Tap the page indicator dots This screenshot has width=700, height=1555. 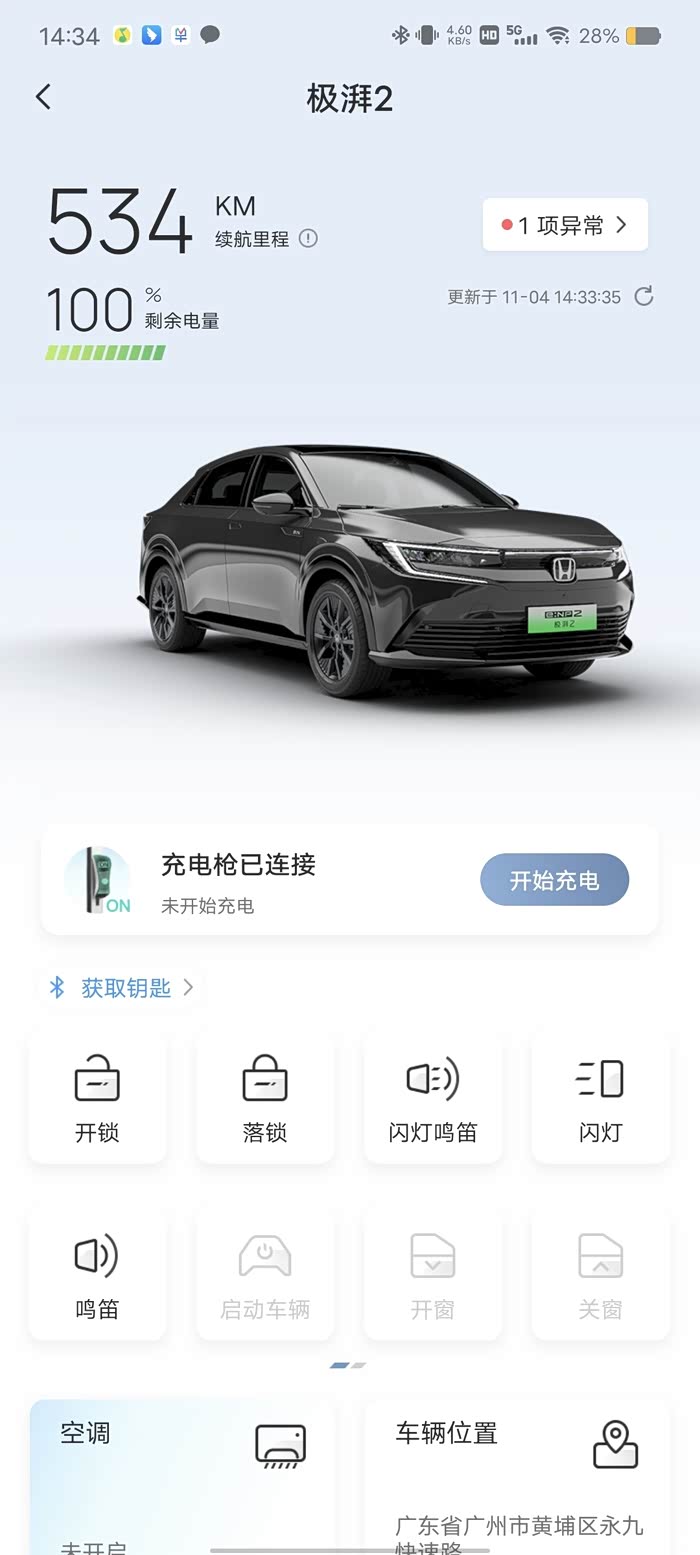click(x=348, y=1365)
